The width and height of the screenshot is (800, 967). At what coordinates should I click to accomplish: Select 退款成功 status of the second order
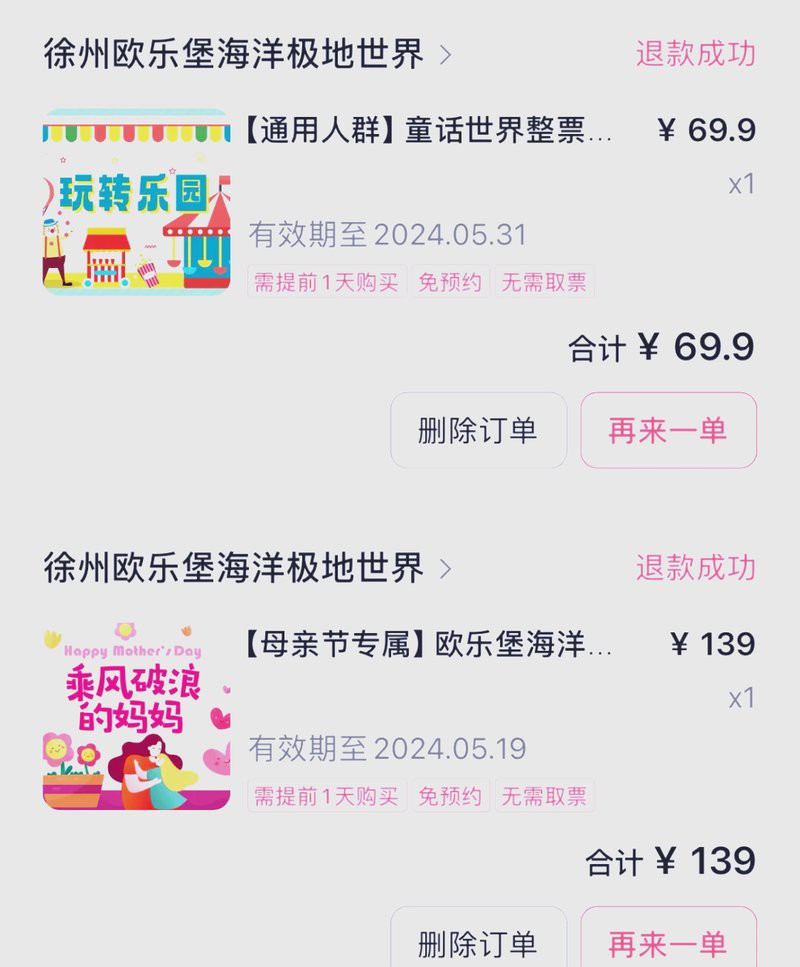(695, 568)
